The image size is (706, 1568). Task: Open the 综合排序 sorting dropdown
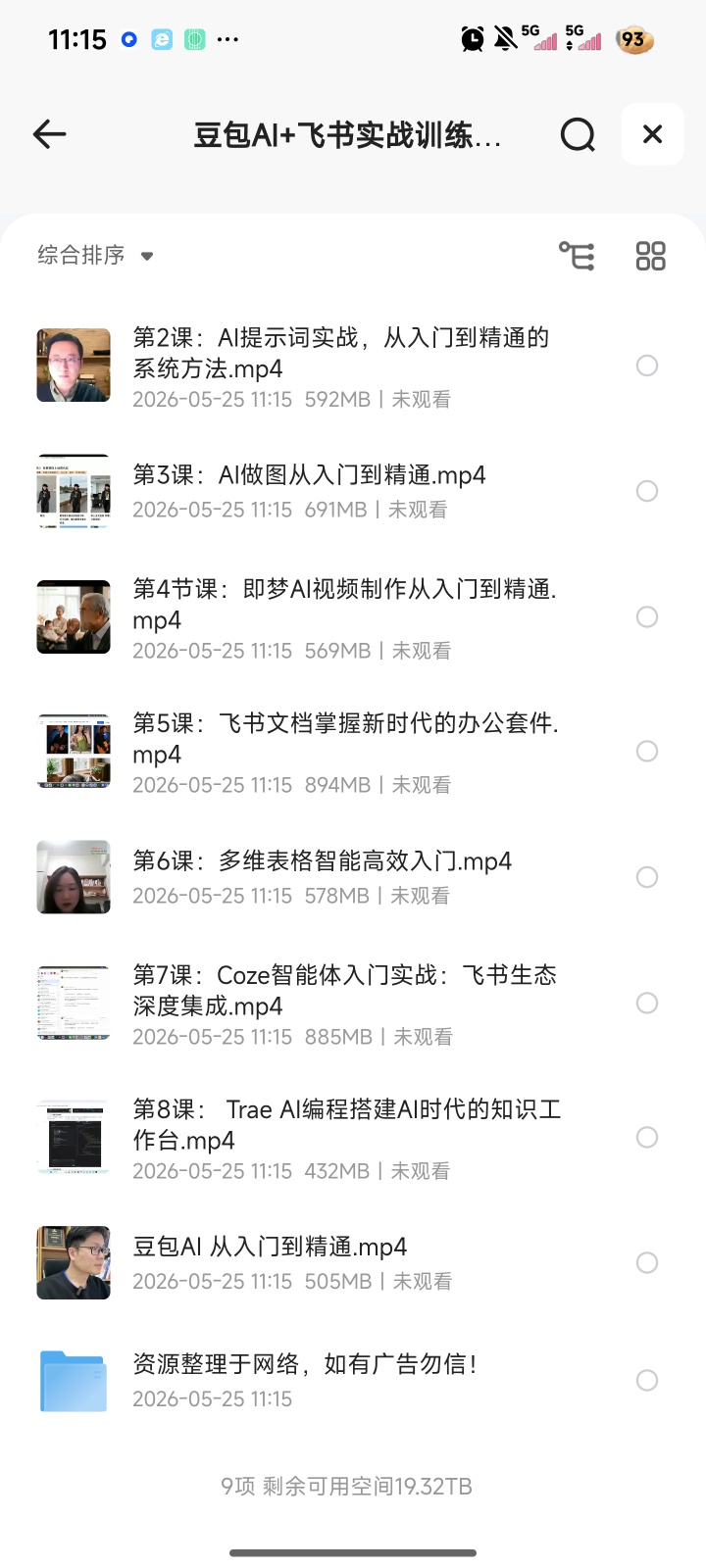tap(95, 256)
